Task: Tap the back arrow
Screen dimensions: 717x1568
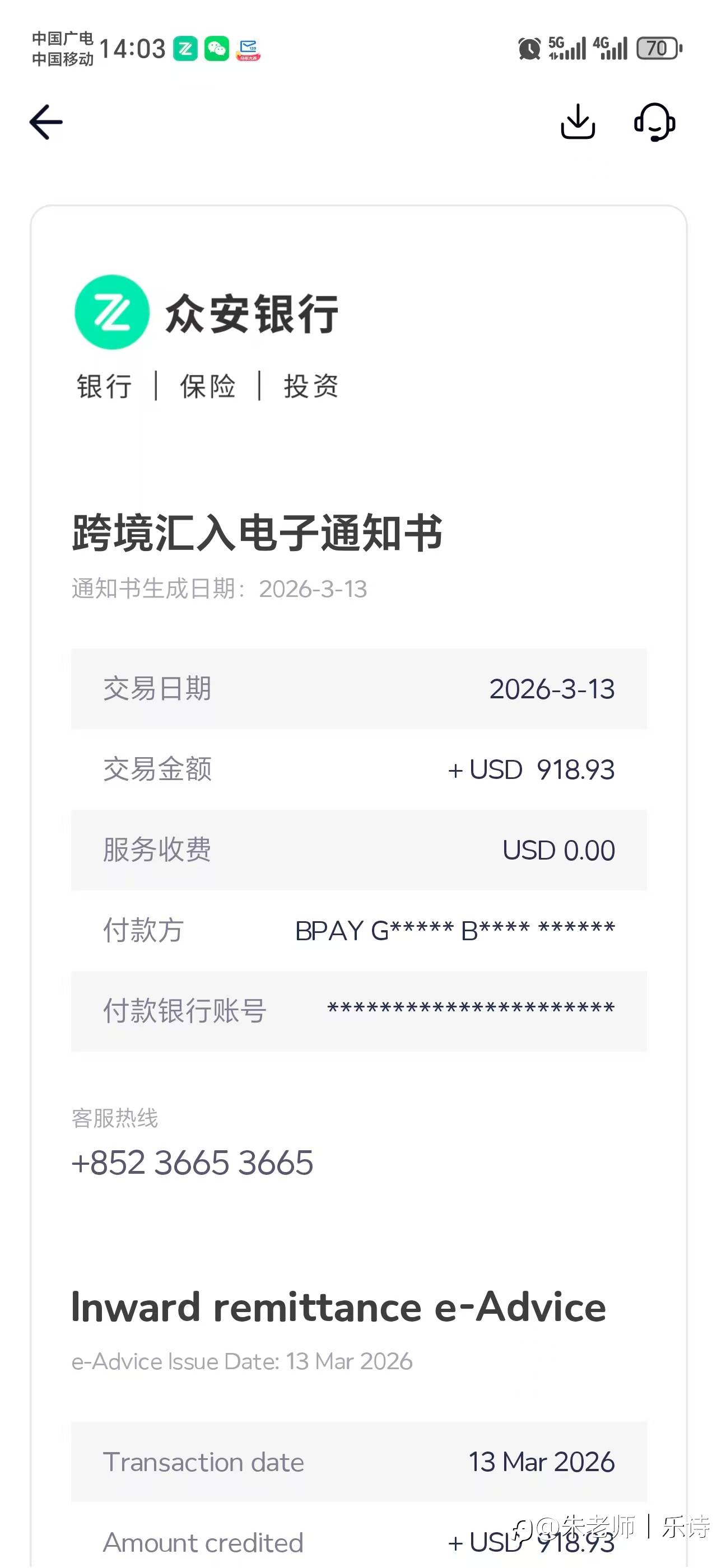Action: [x=44, y=122]
